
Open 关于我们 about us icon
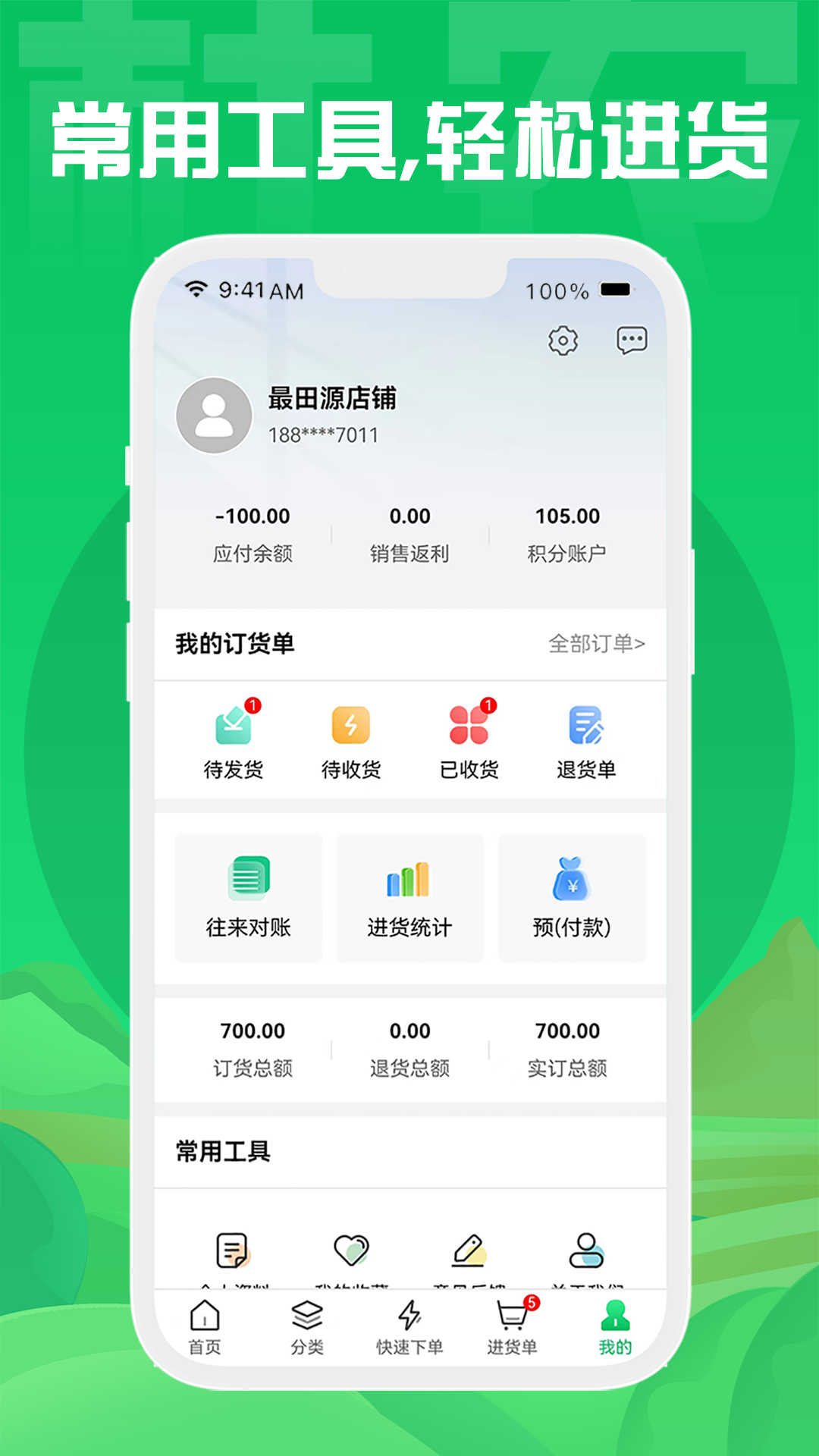tap(584, 1249)
